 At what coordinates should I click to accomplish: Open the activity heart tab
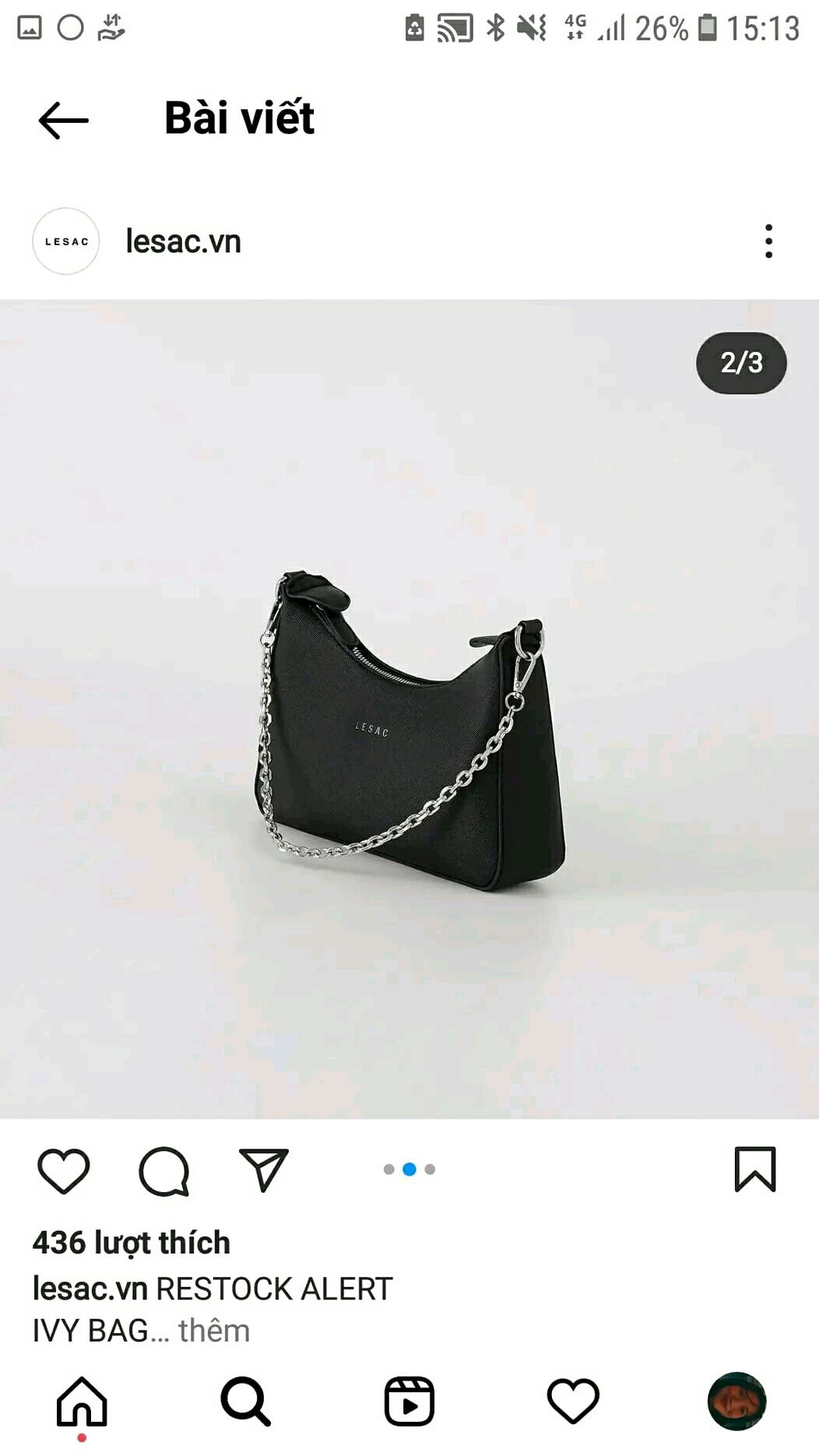(573, 1401)
